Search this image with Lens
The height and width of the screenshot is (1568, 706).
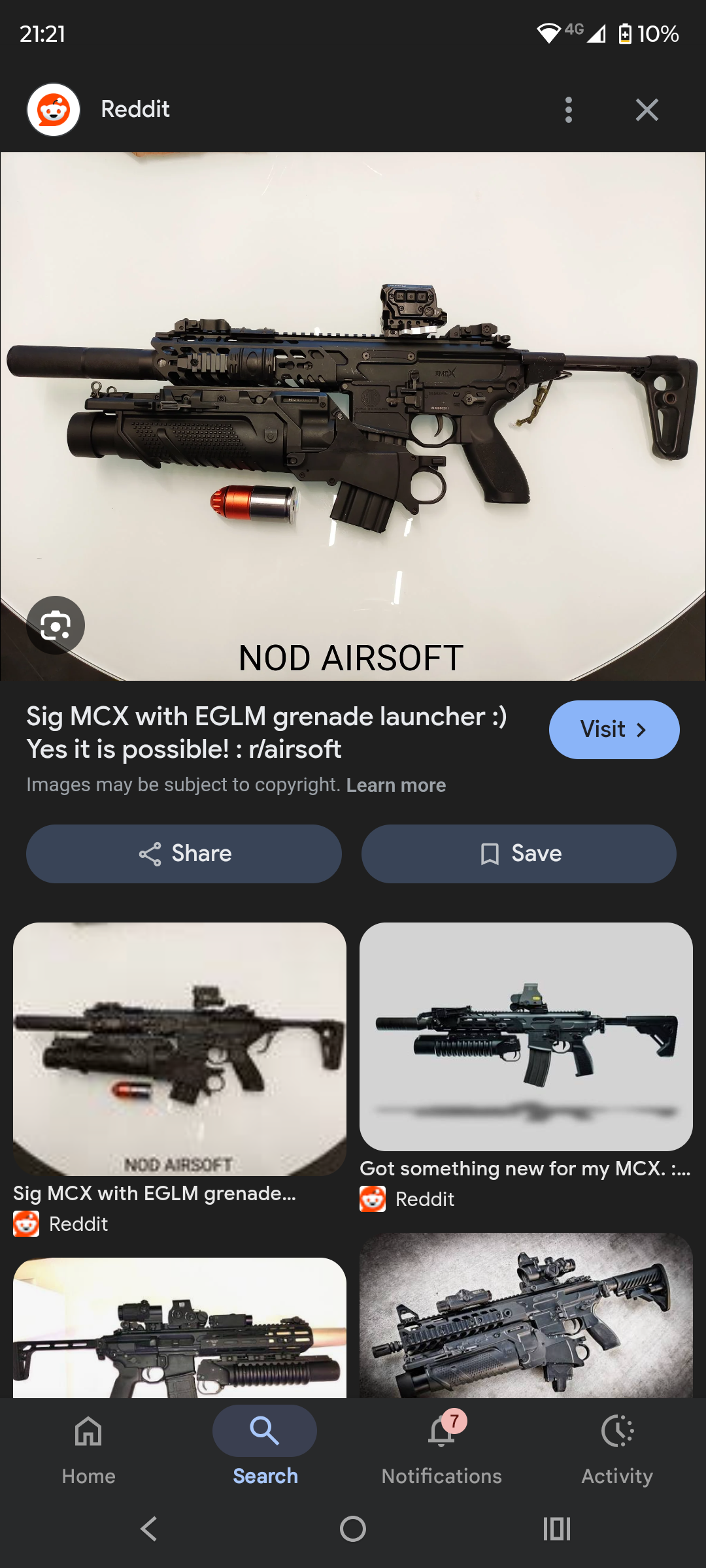pyautogui.click(x=56, y=625)
